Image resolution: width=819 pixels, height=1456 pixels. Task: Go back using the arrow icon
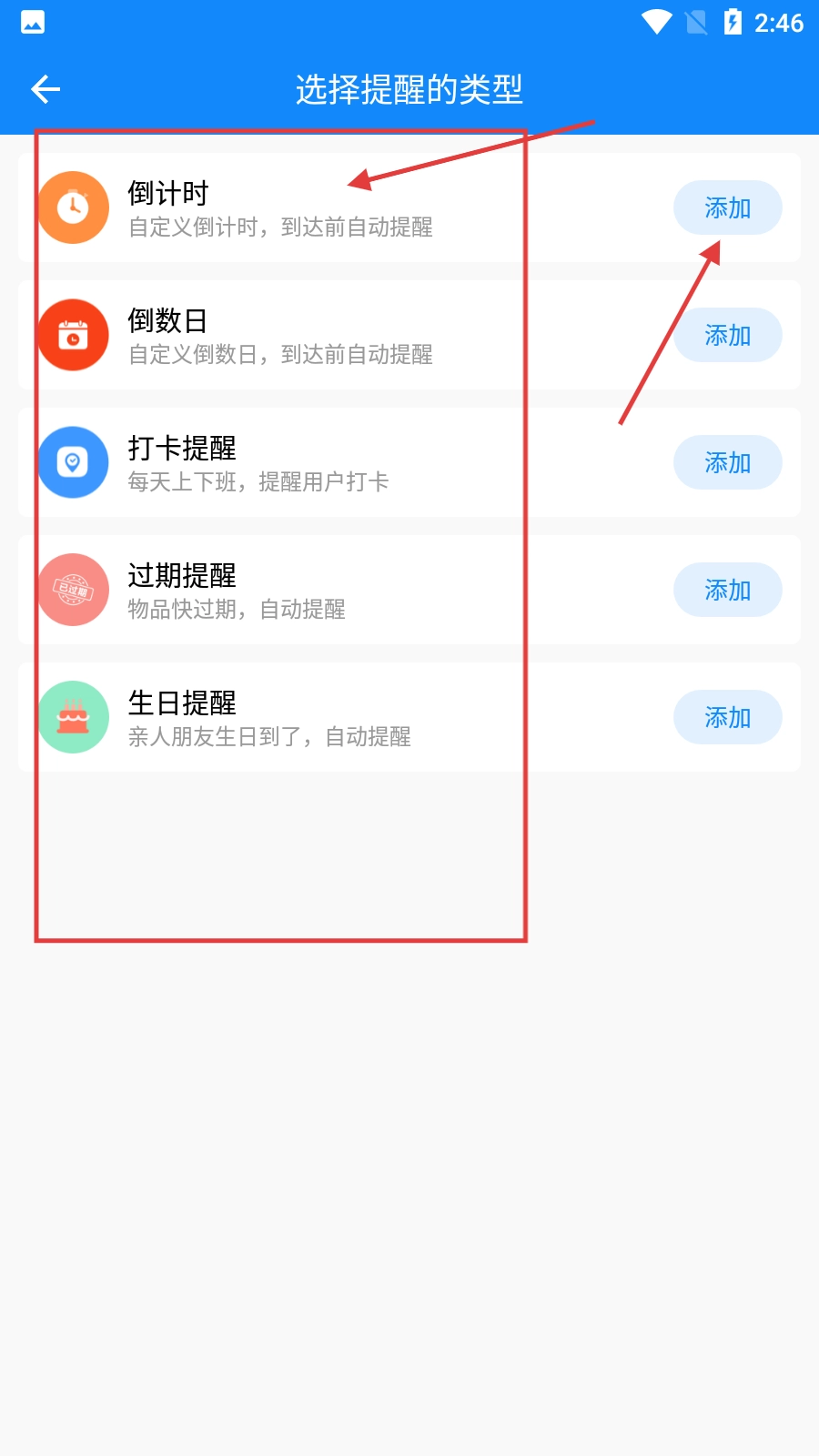pyautogui.click(x=45, y=89)
